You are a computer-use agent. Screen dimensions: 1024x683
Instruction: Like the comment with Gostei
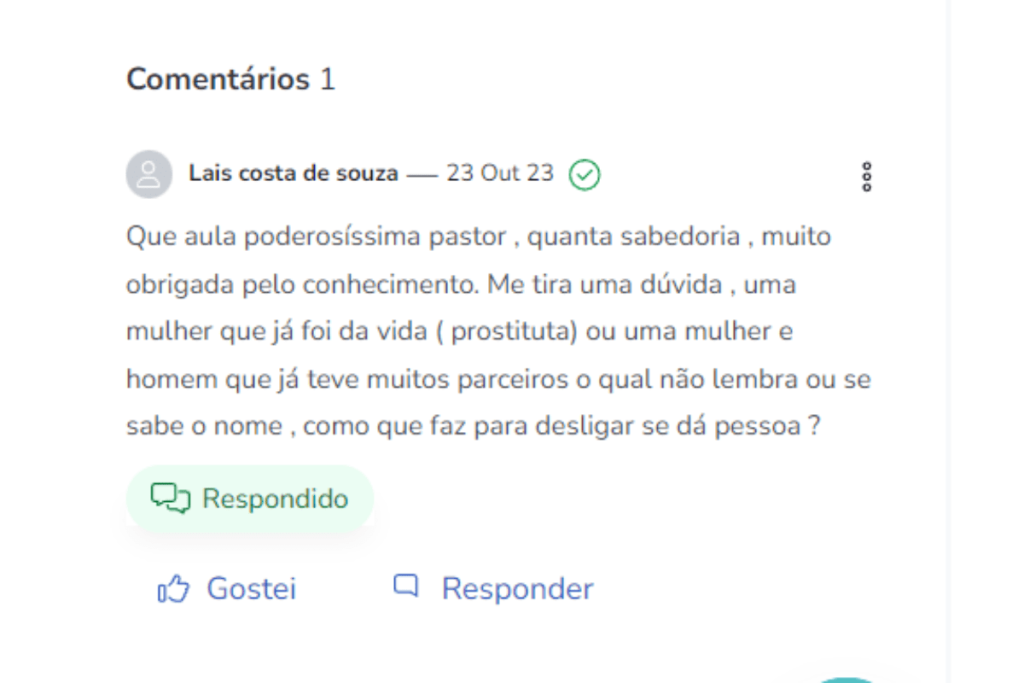(228, 589)
